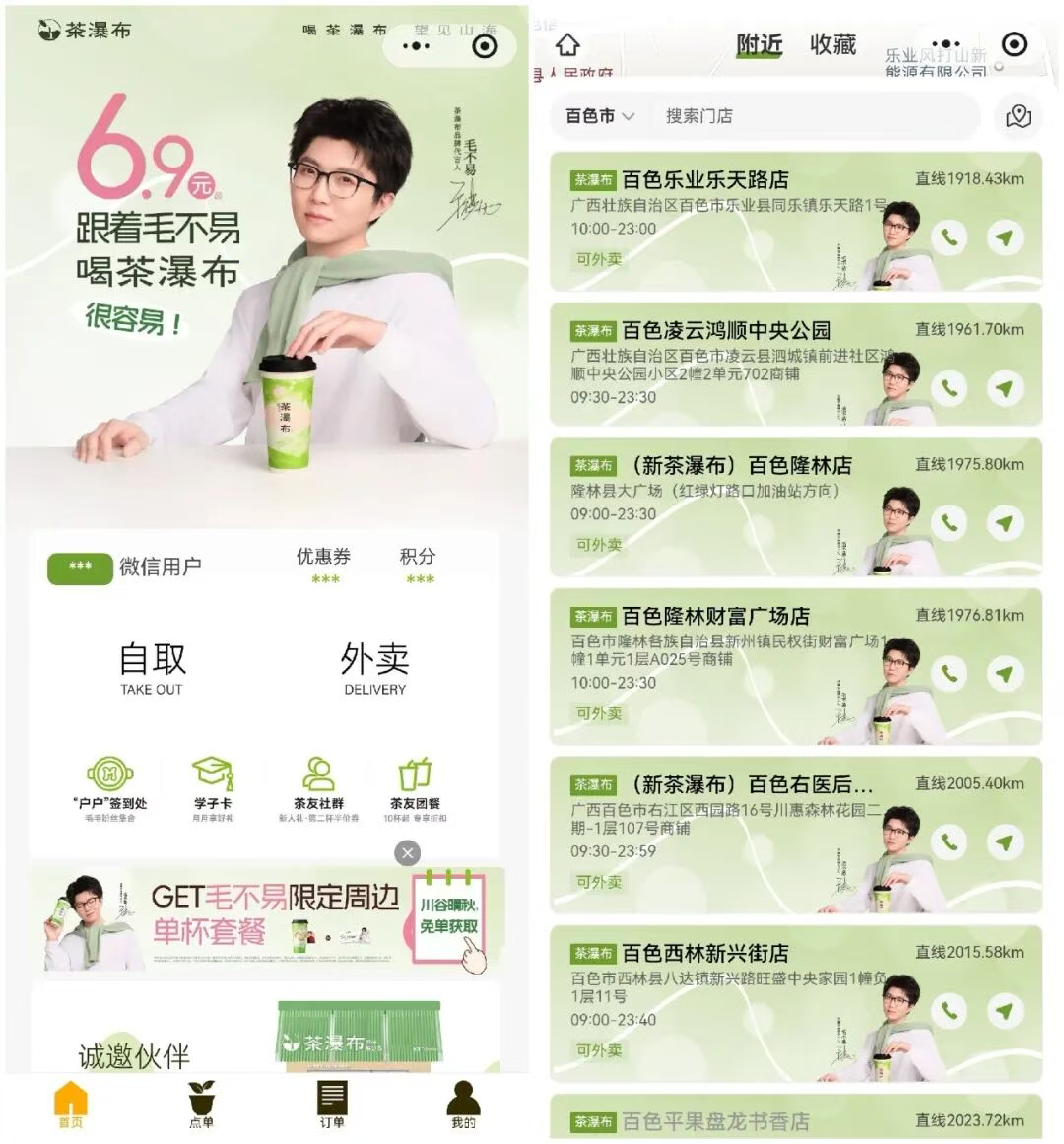Image resolution: width=1064 pixels, height=1144 pixels.
Task: Switch to the 订单 tab
Action: coord(332,1105)
